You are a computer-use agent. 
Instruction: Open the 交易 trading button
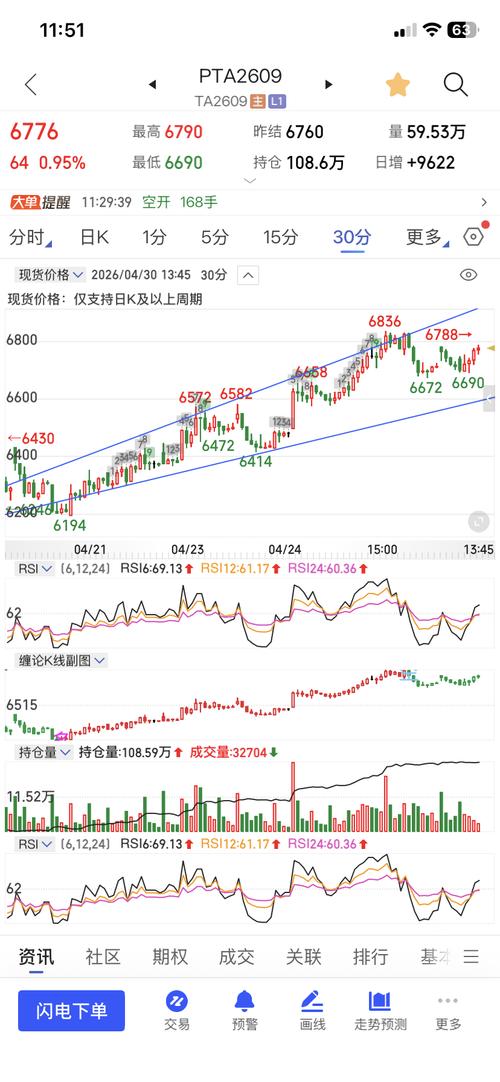(177, 1011)
